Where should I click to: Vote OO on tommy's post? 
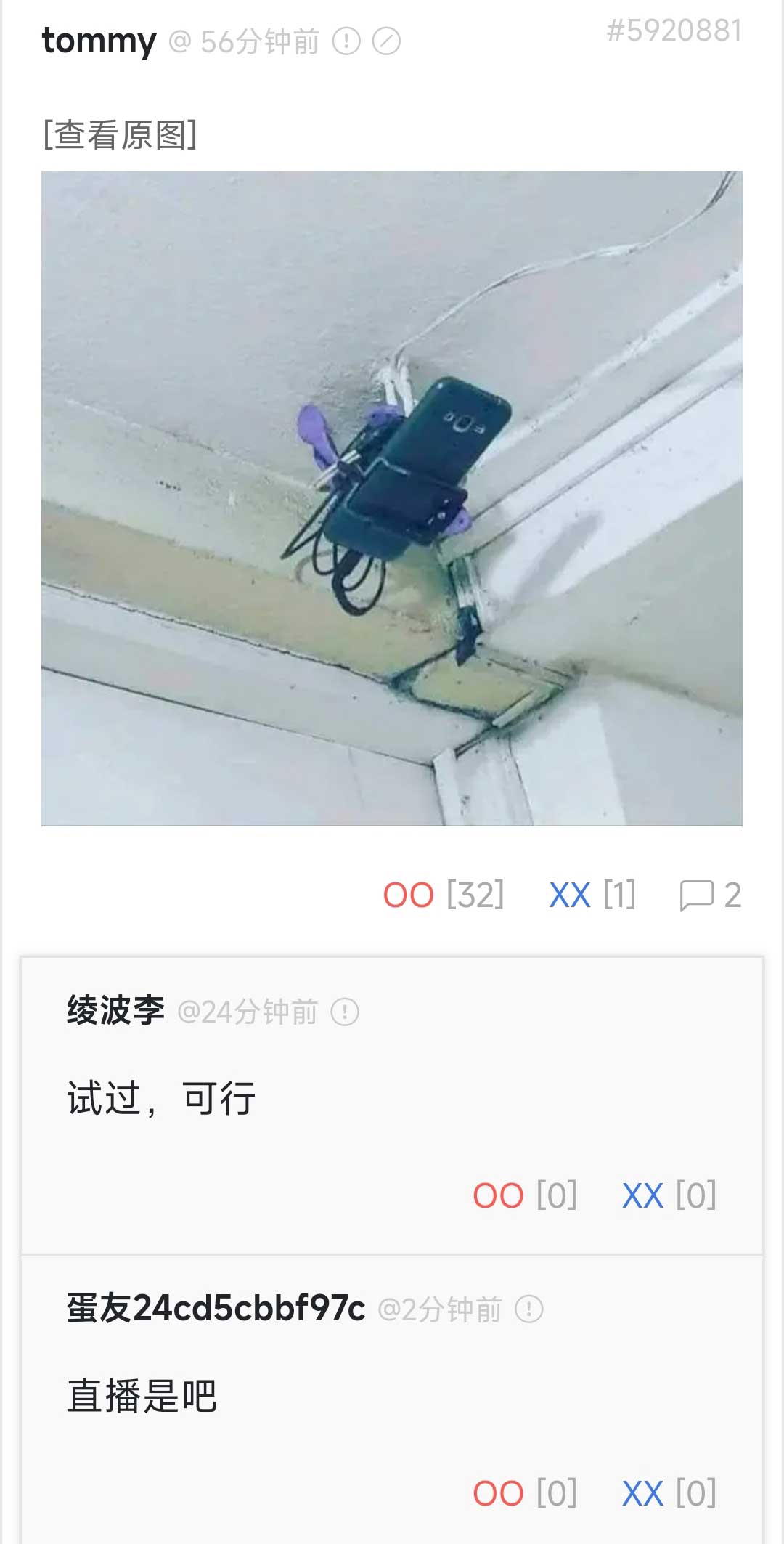click(x=409, y=895)
